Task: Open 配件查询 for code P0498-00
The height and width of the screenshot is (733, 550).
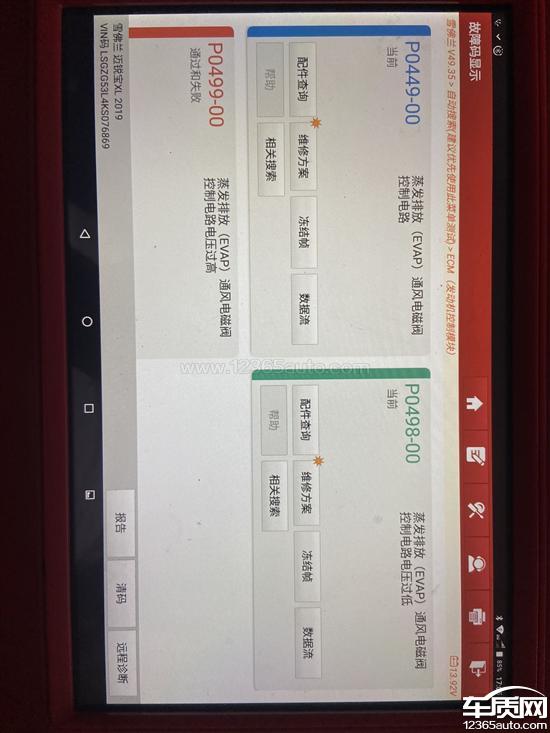Action: 306,420
